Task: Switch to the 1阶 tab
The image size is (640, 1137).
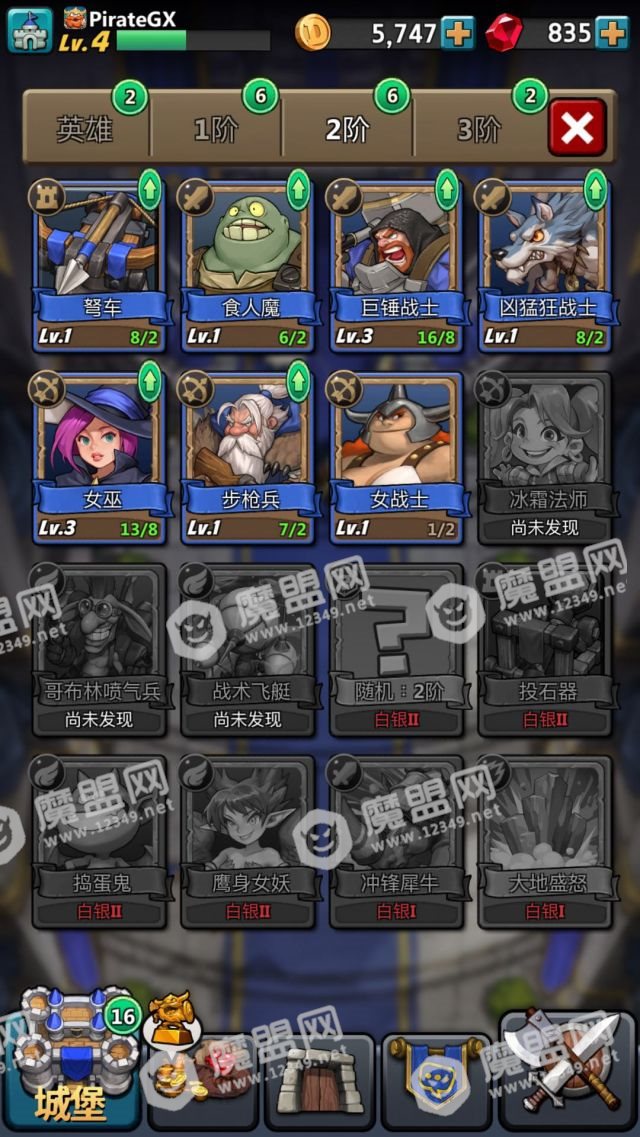Action: click(x=215, y=129)
